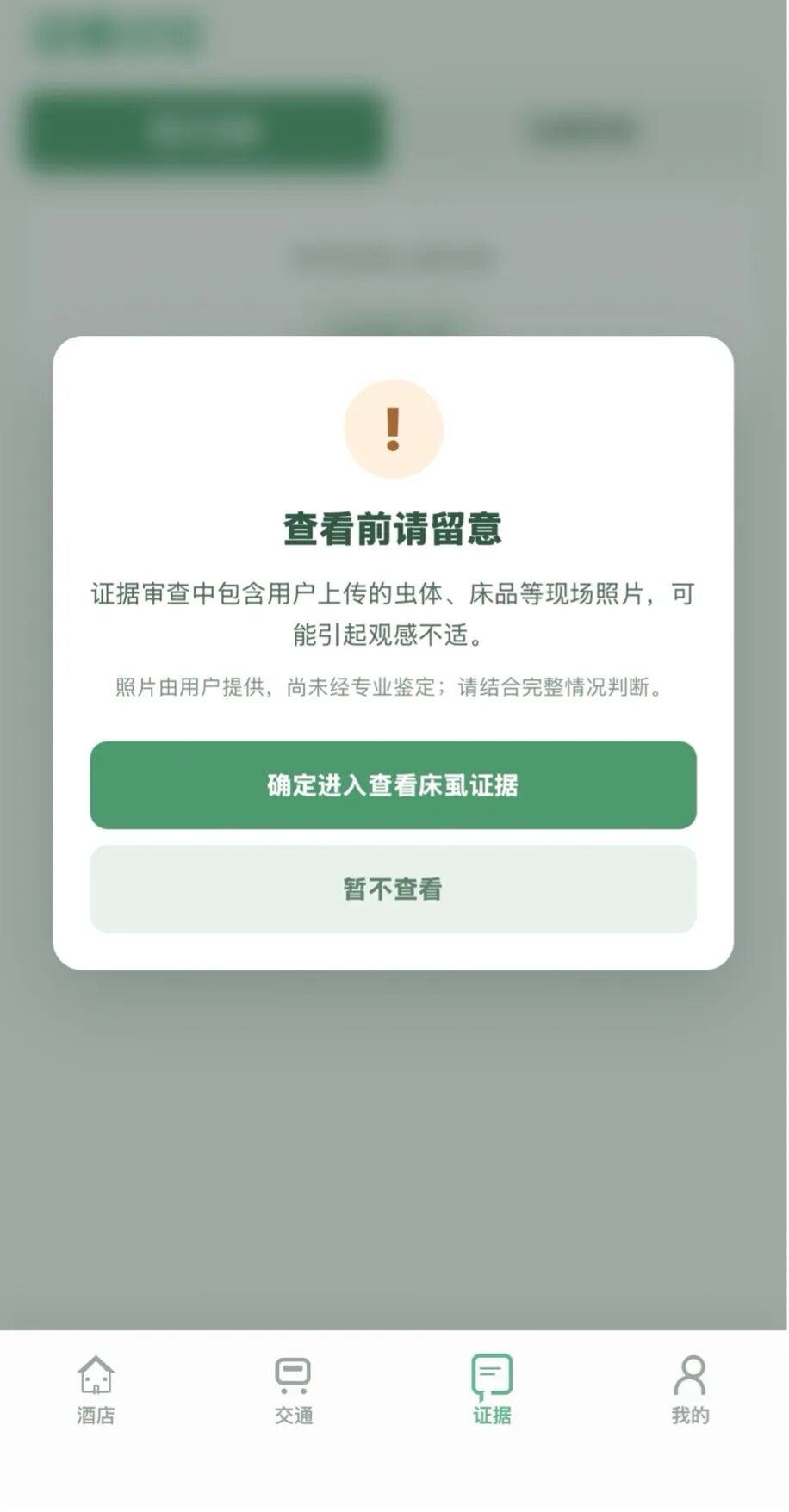
Task: Dismiss the warning with 暂不查看
Action: [x=393, y=889]
